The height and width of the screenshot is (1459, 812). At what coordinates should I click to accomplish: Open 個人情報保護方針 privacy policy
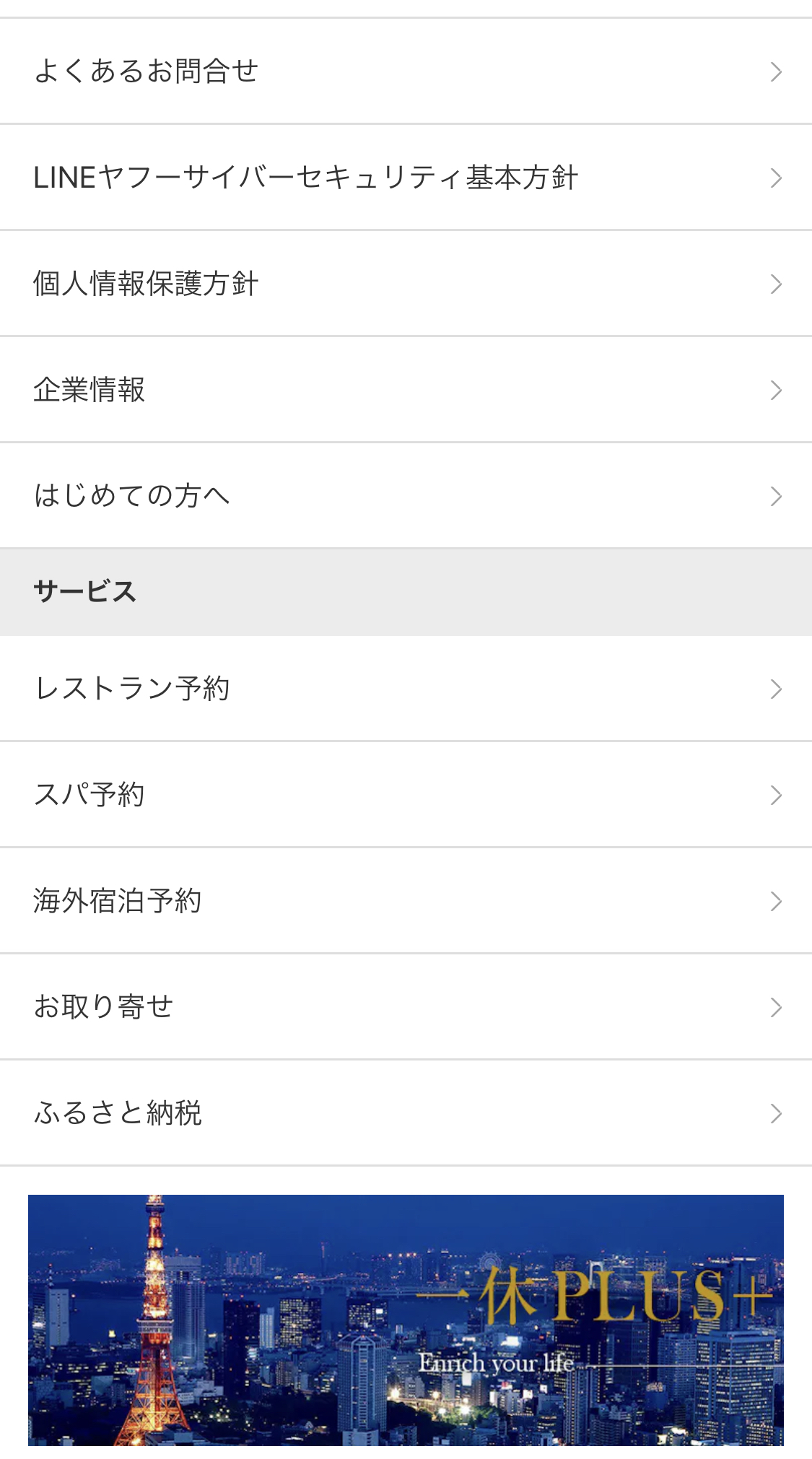point(406,284)
